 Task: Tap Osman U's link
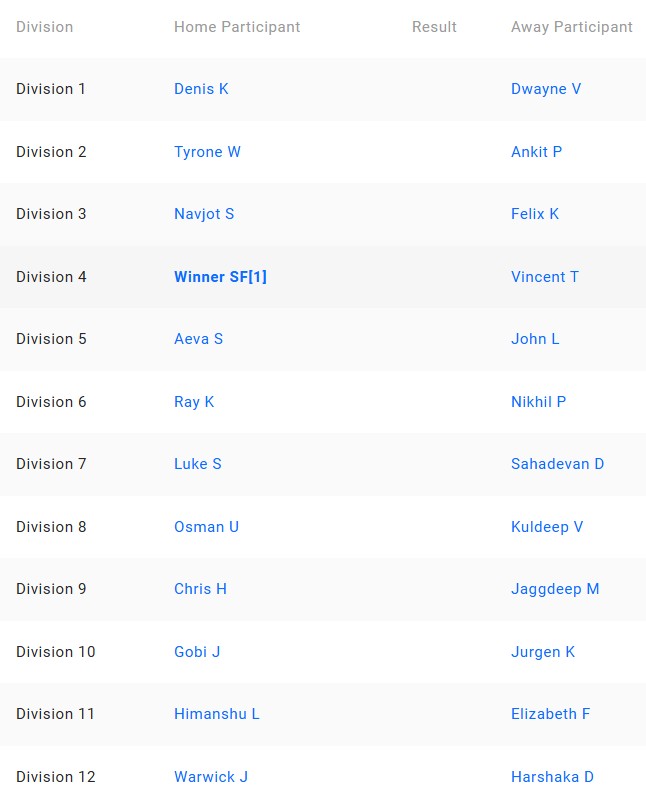206,527
